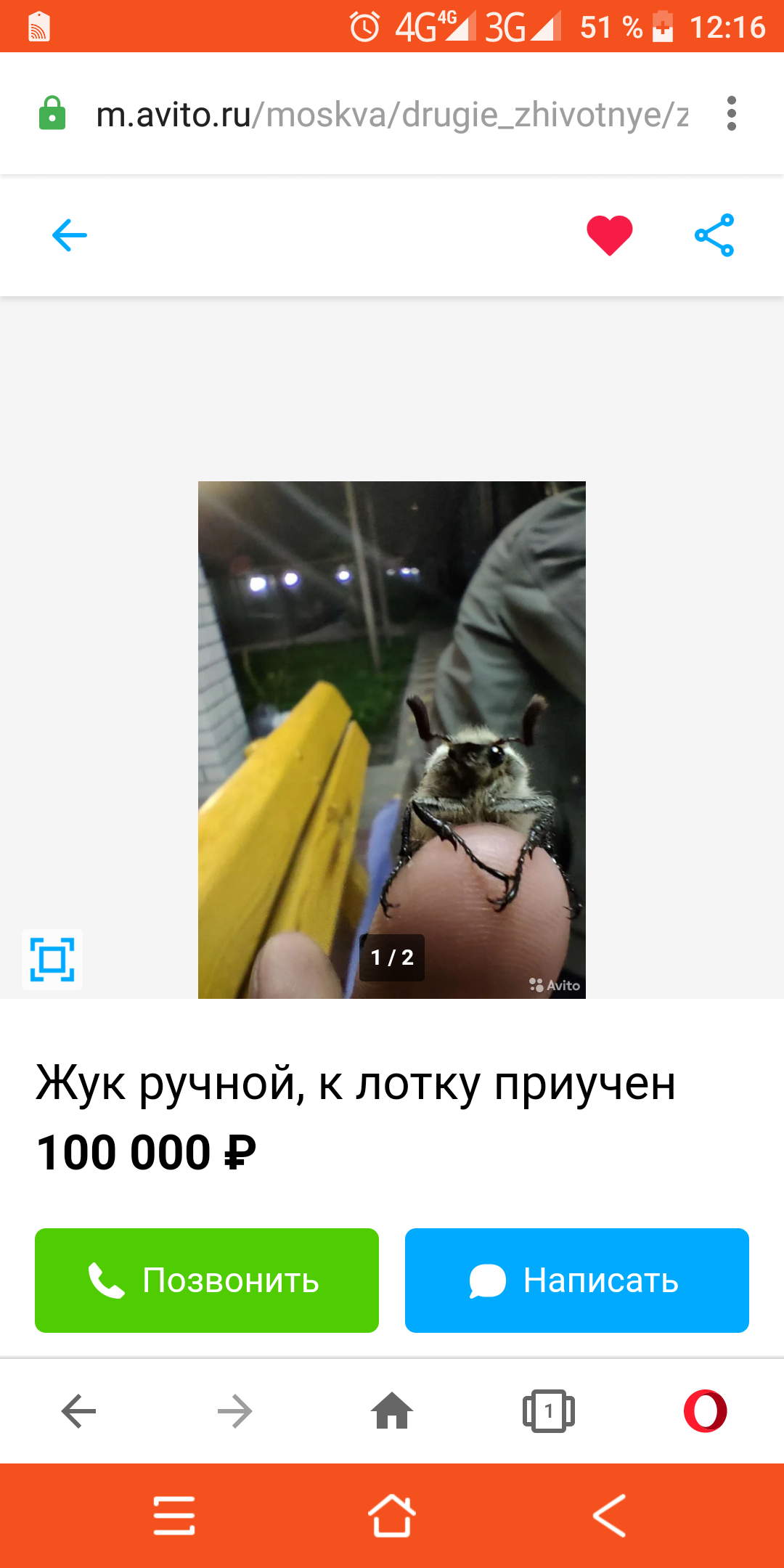Navigate back in Opera's bottom toolbar
This screenshot has height=1568, width=784.
coord(78,1412)
